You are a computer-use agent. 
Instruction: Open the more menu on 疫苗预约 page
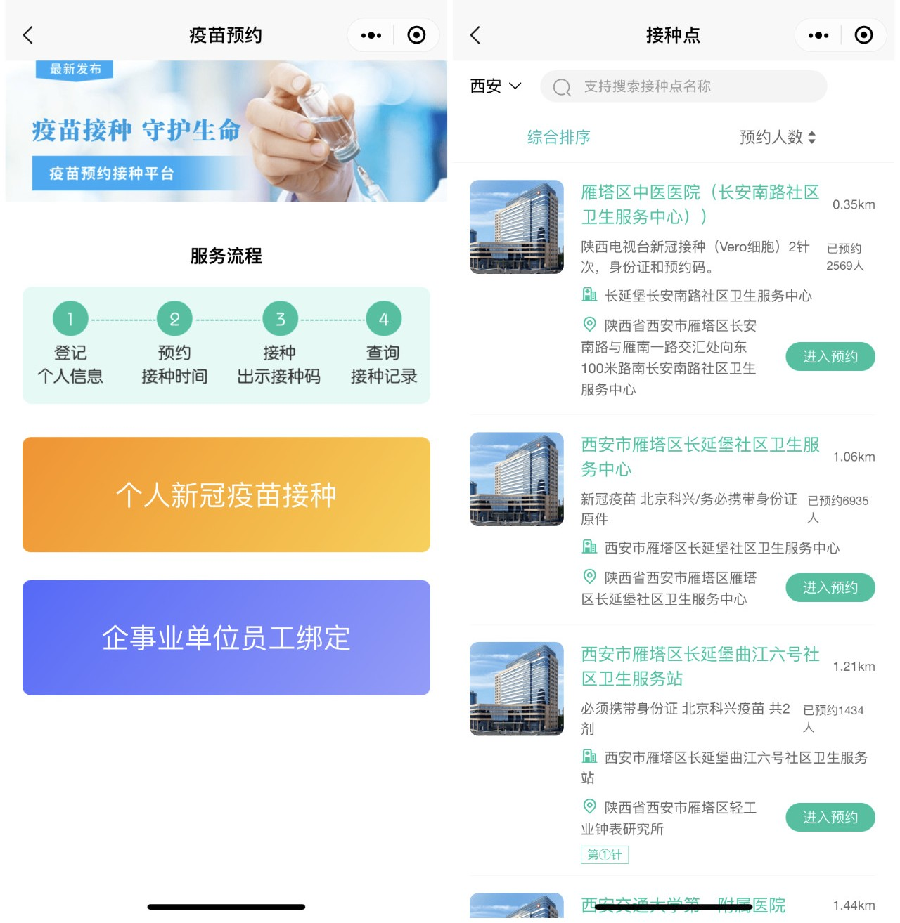pos(371,35)
